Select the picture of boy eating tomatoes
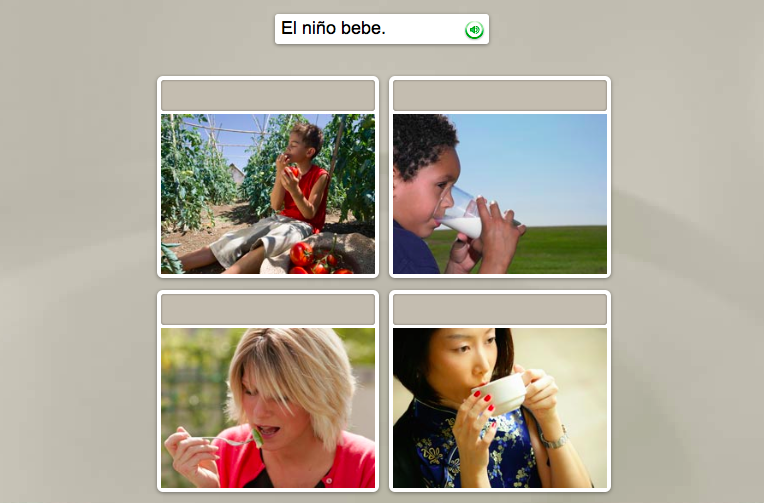 pos(268,193)
